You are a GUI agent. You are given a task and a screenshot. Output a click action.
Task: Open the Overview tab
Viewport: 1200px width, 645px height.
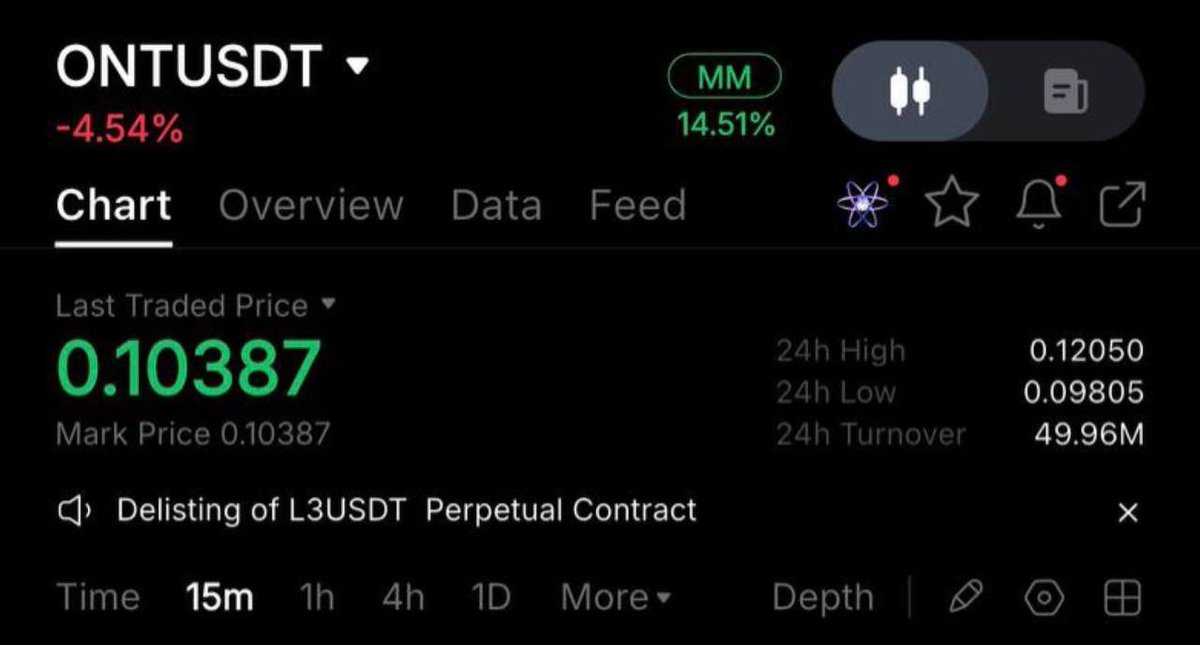(x=311, y=206)
